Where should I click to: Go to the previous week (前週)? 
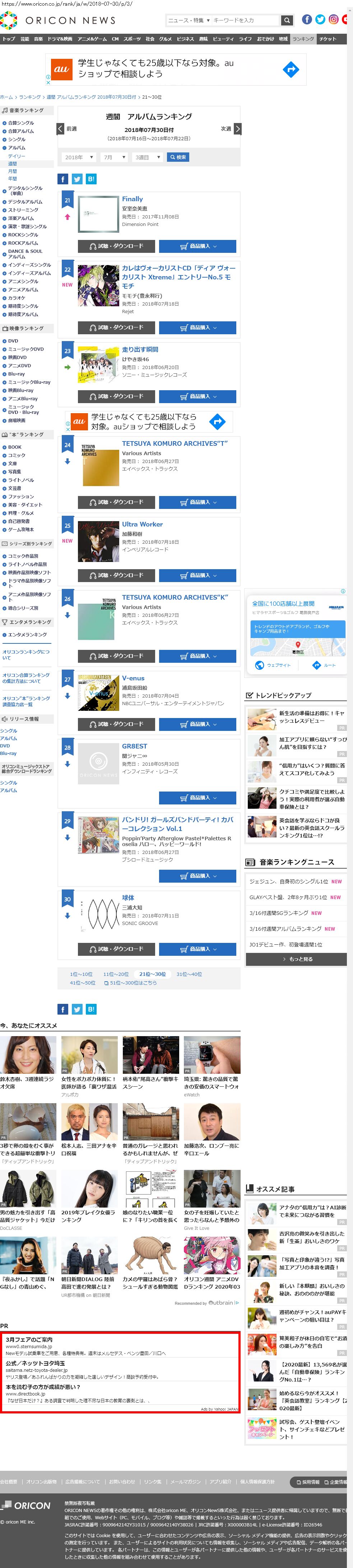[67, 129]
